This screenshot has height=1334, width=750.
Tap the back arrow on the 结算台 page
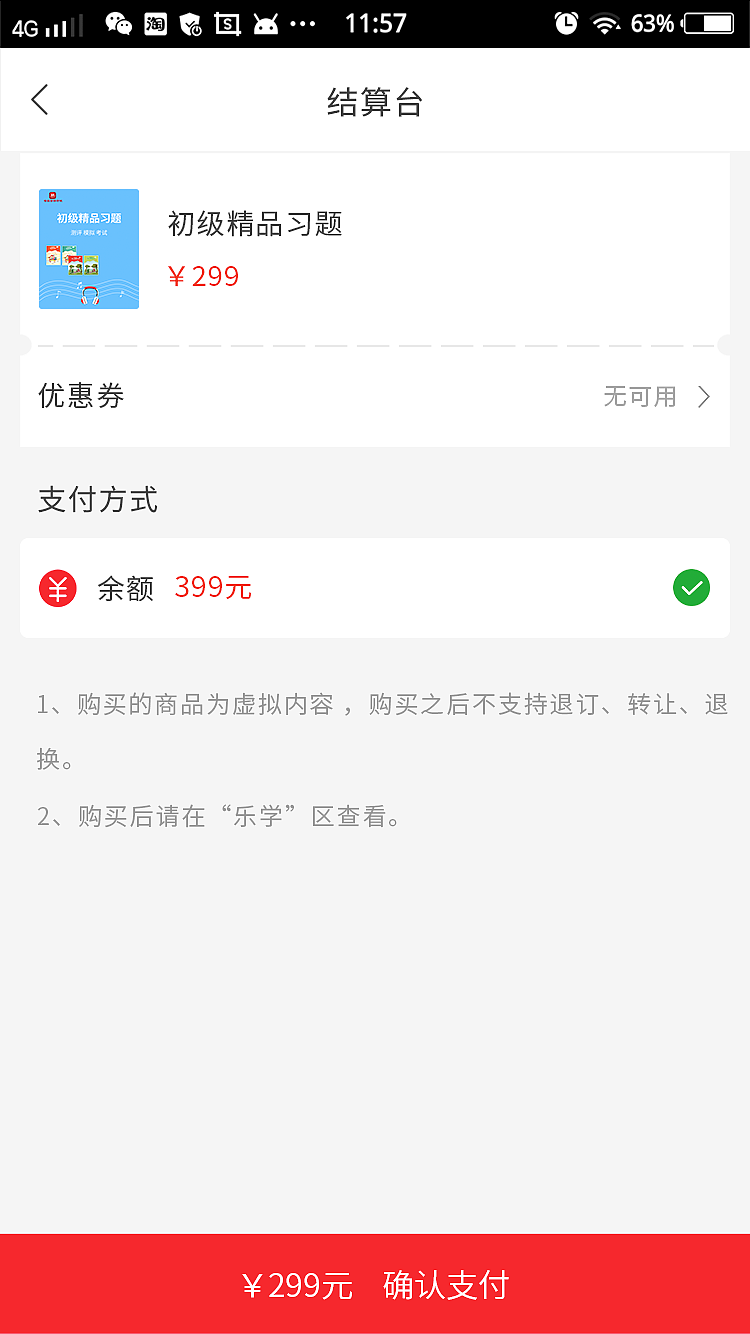click(39, 100)
